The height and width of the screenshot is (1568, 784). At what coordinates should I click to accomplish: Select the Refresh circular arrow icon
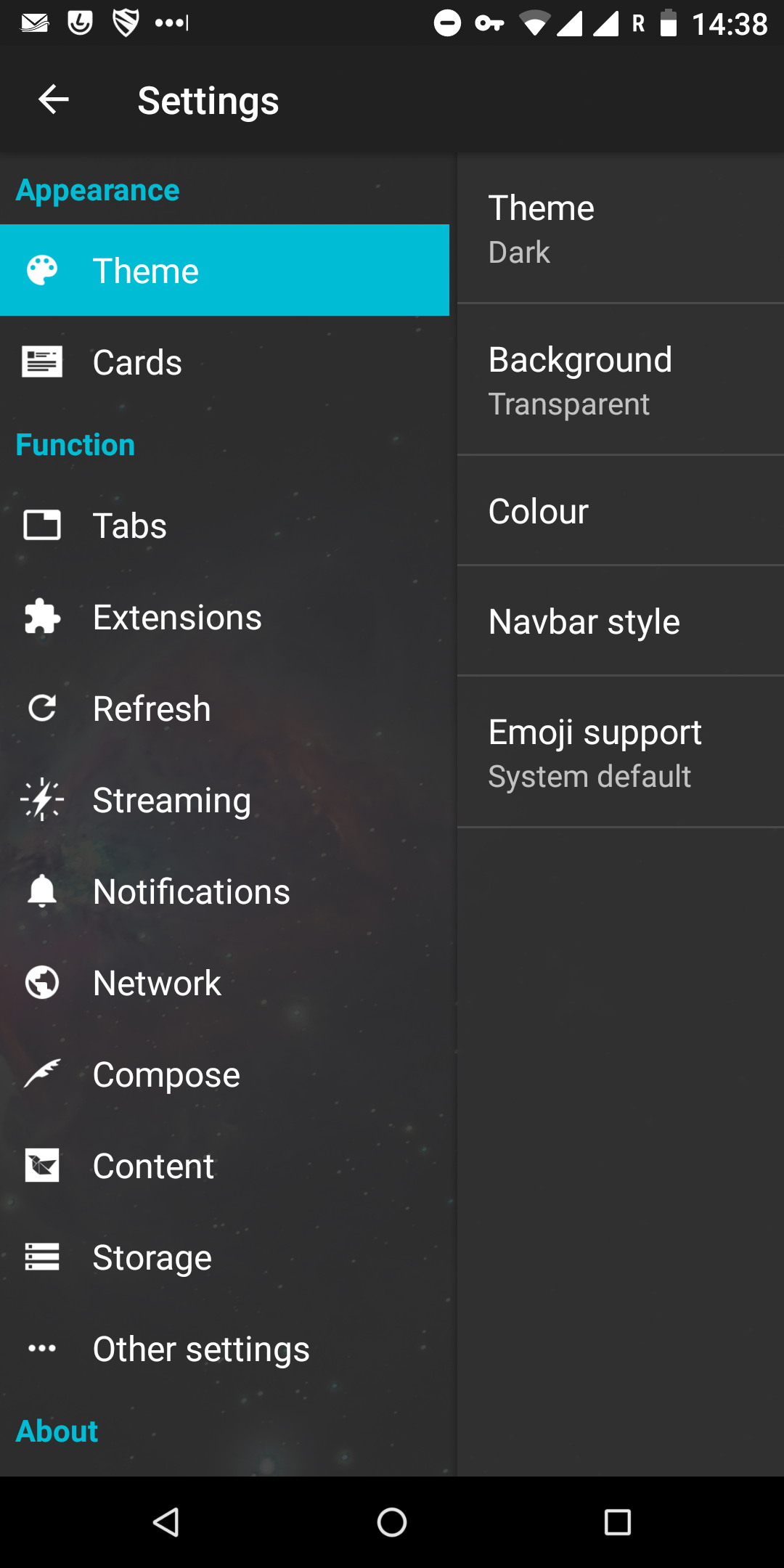click(x=43, y=709)
